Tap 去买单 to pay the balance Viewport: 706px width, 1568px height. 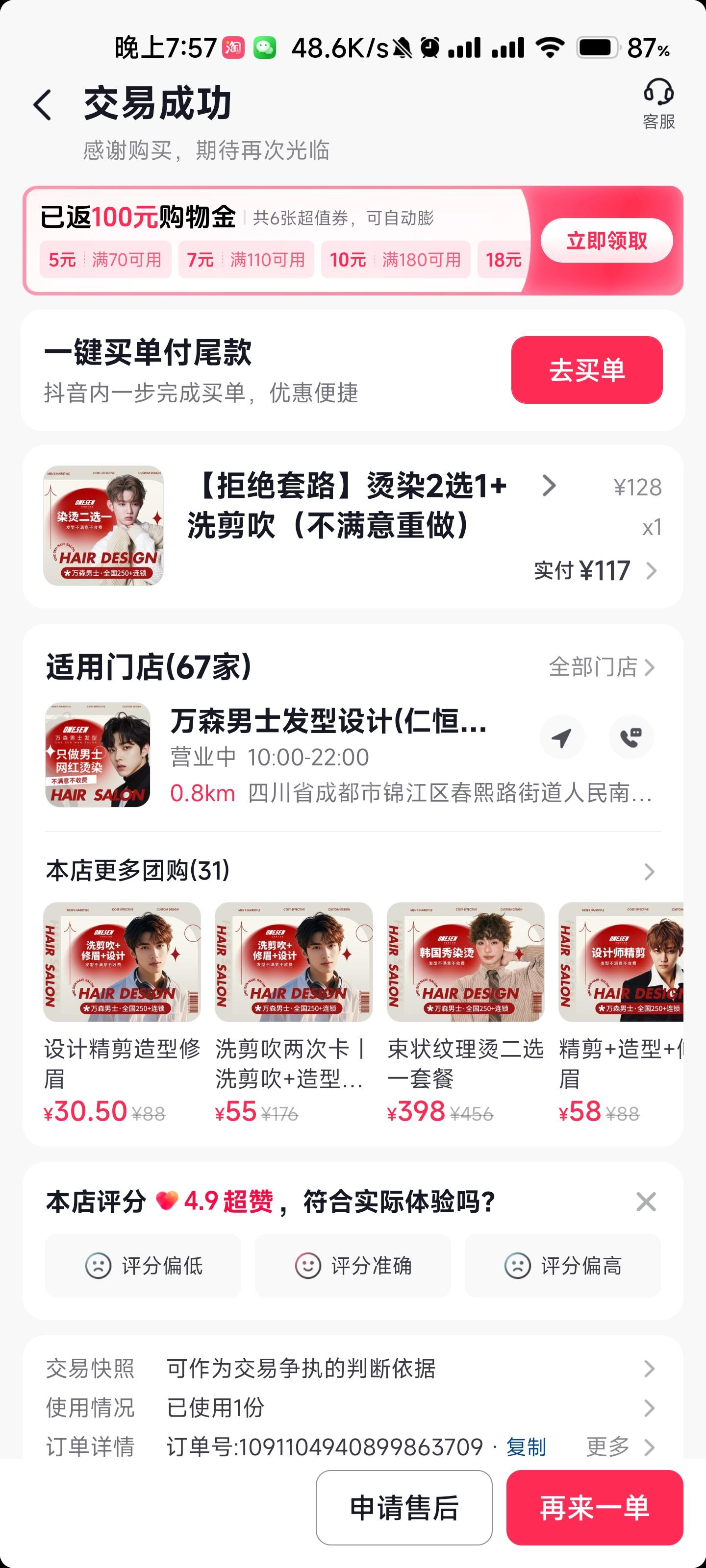[x=586, y=370]
